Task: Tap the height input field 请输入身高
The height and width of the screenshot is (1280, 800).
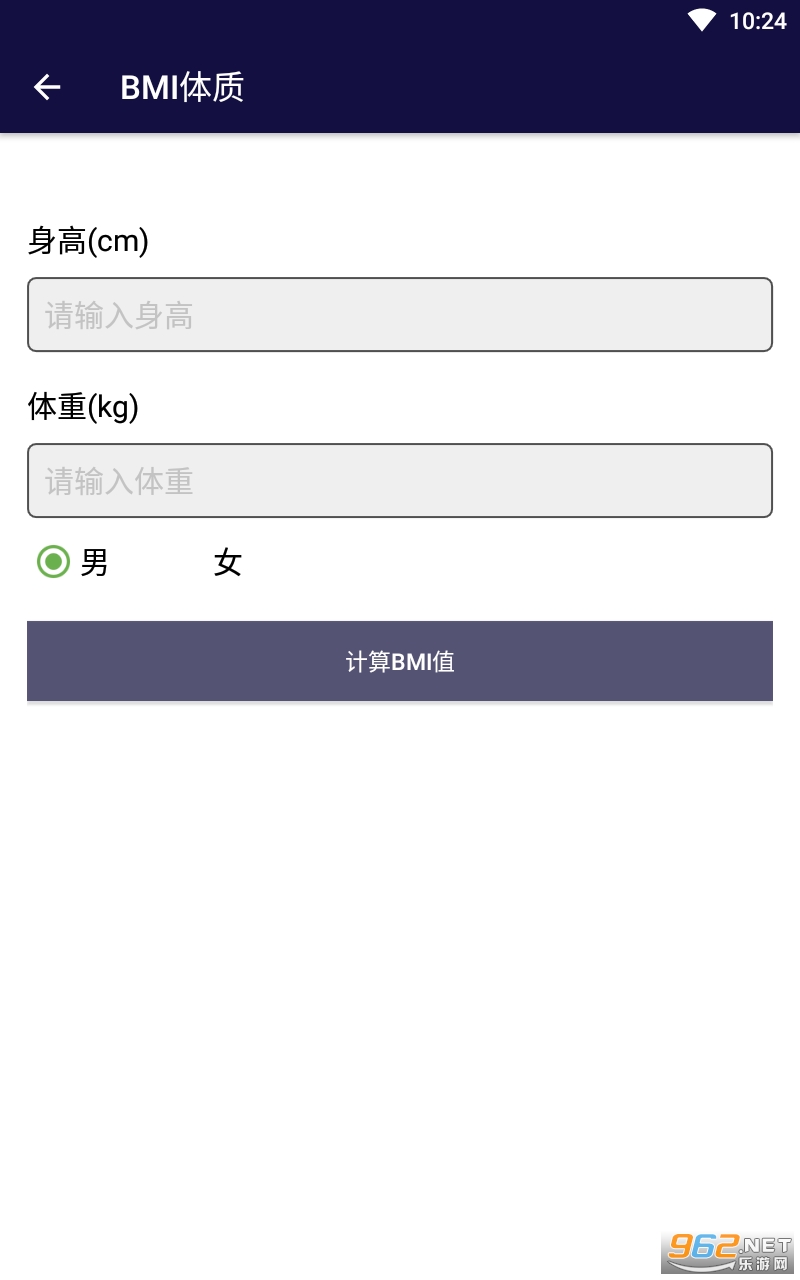Action: coord(400,315)
